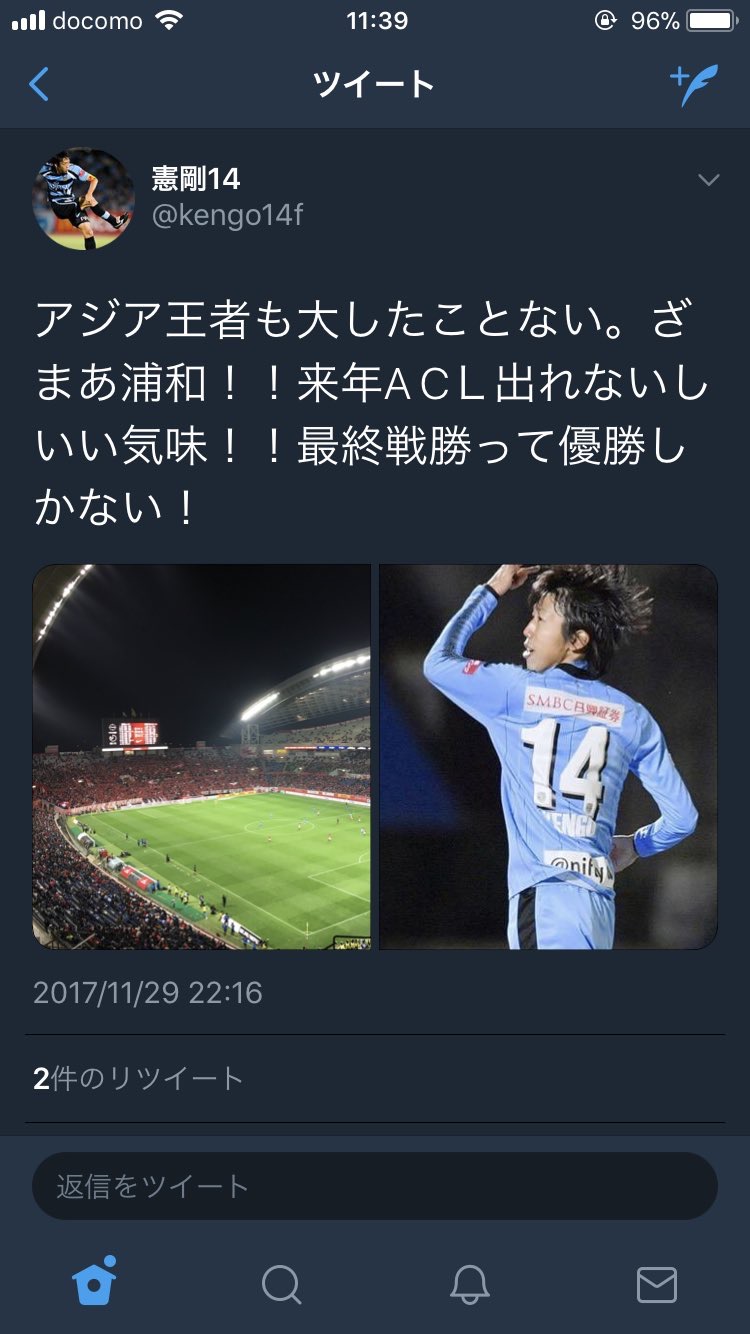
Task: Switch to the Search tab
Action: point(281,1284)
